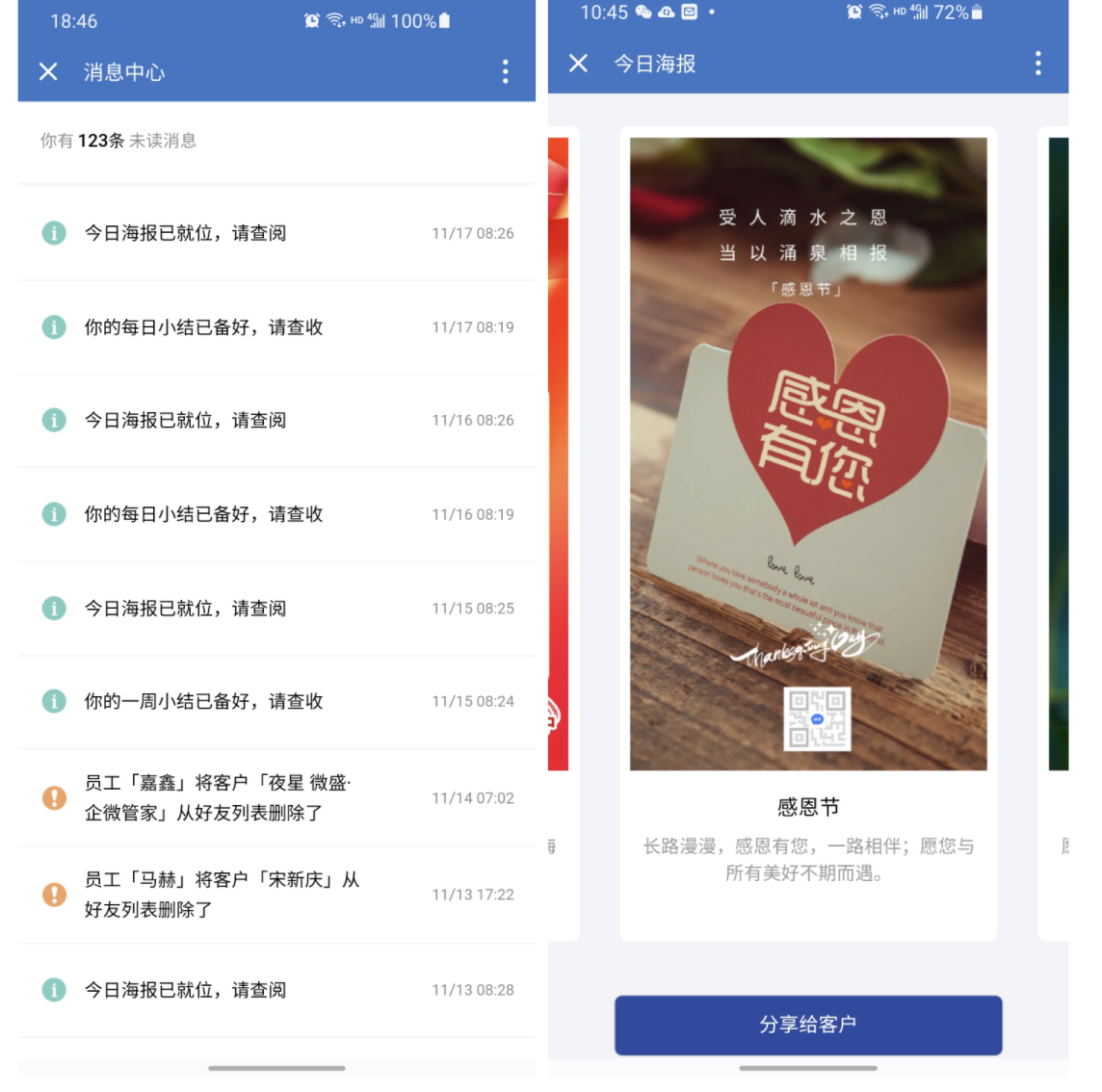Viewport: 1102px width, 1092px height.
Task: Open 今日海报已就位 message from 11/16 08:26
Action: tap(276, 421)
